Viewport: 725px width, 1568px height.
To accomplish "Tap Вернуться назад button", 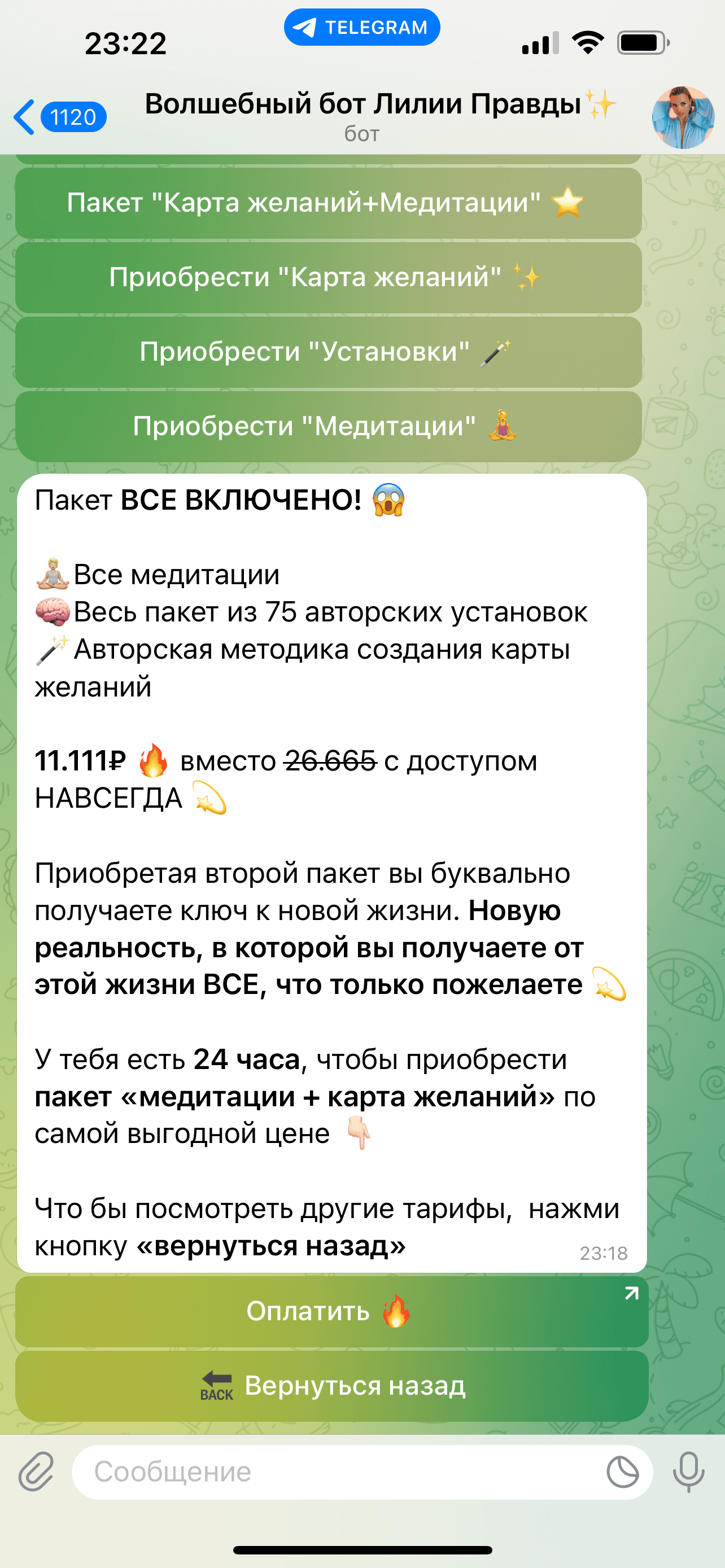I will click(332, 1386).
